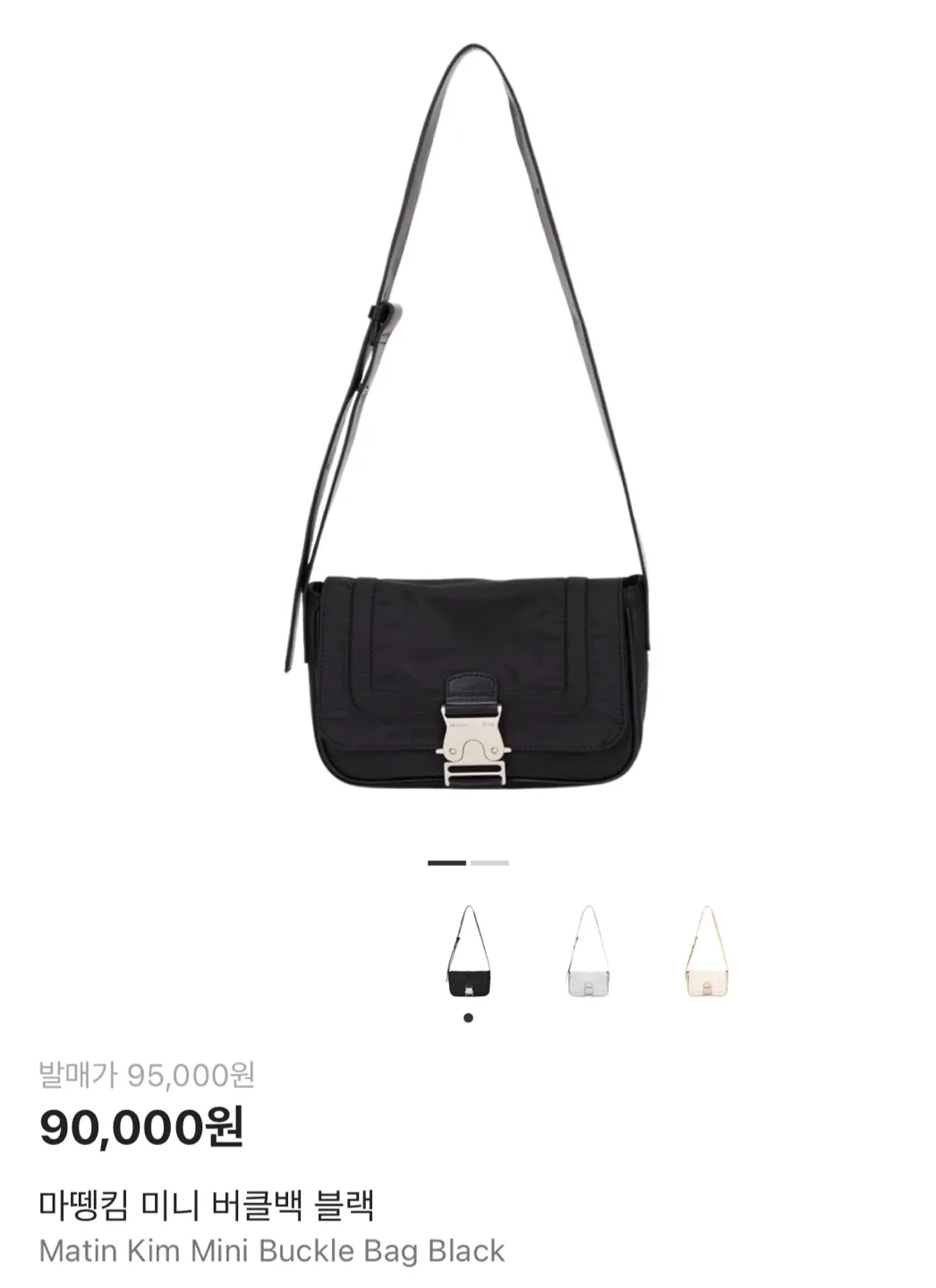Screen dimensions: 936x1288
Task: Select the black Mini Buckle Bag variant thumbnail
Action: point(470,954)
